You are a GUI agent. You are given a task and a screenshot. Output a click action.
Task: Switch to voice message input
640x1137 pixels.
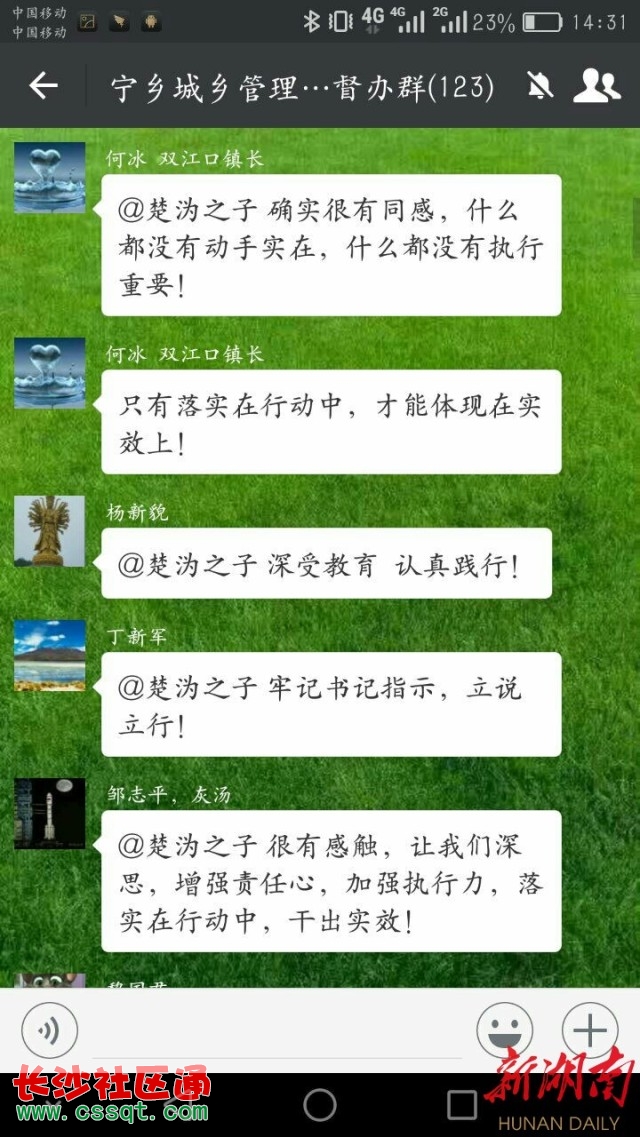click(x=49, y=1030)
